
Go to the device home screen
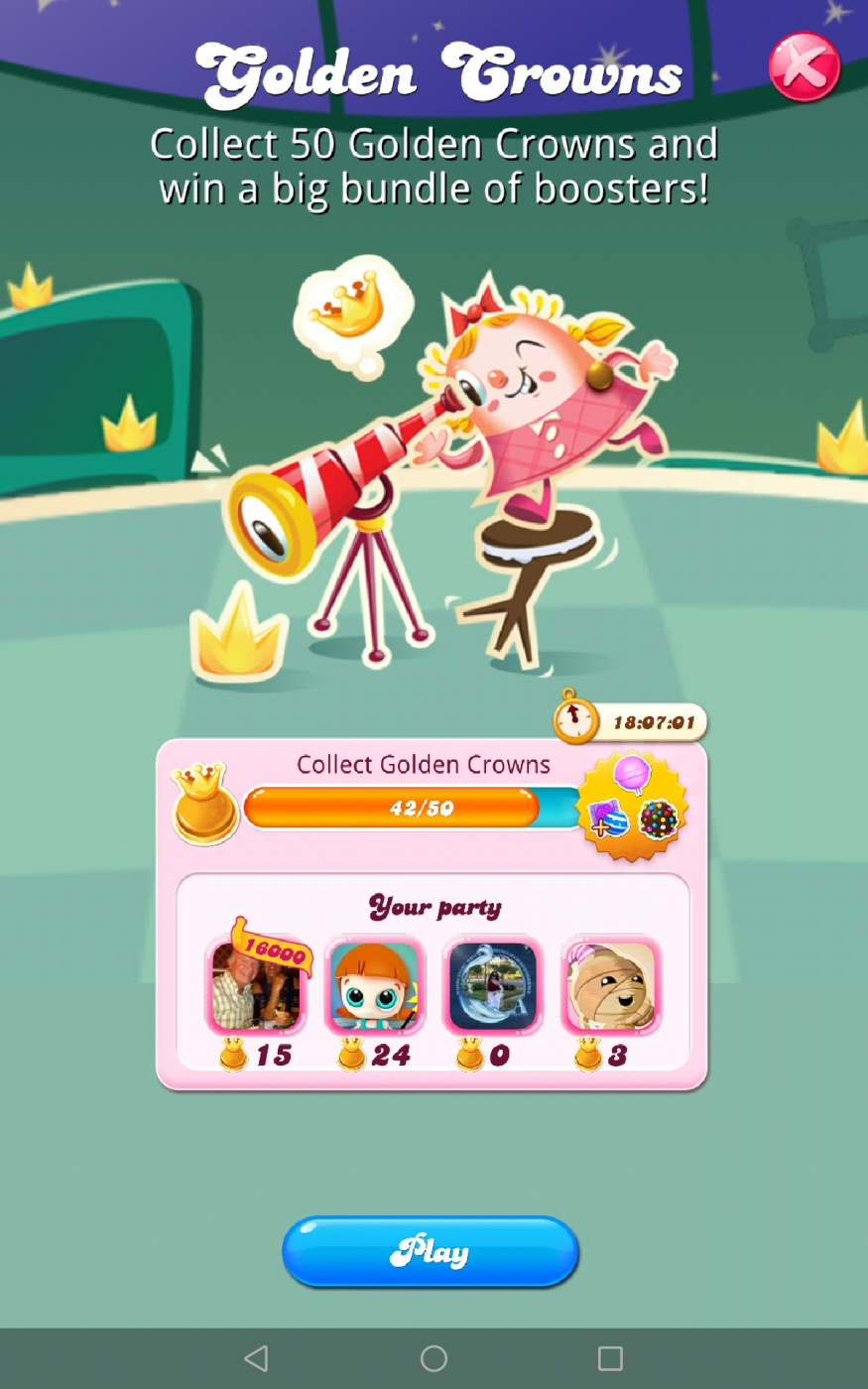434,1357
